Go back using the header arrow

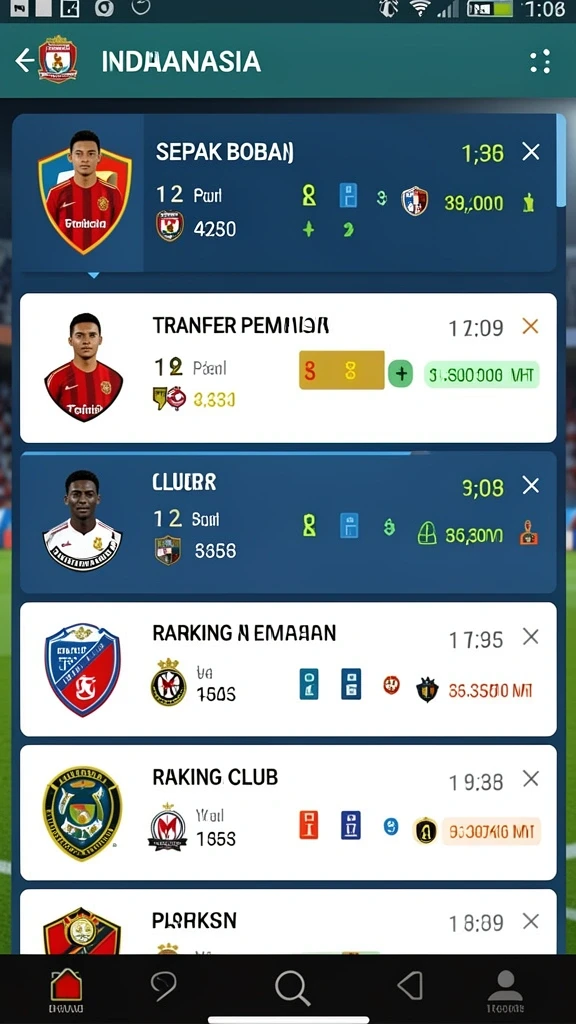pos(25,61)
